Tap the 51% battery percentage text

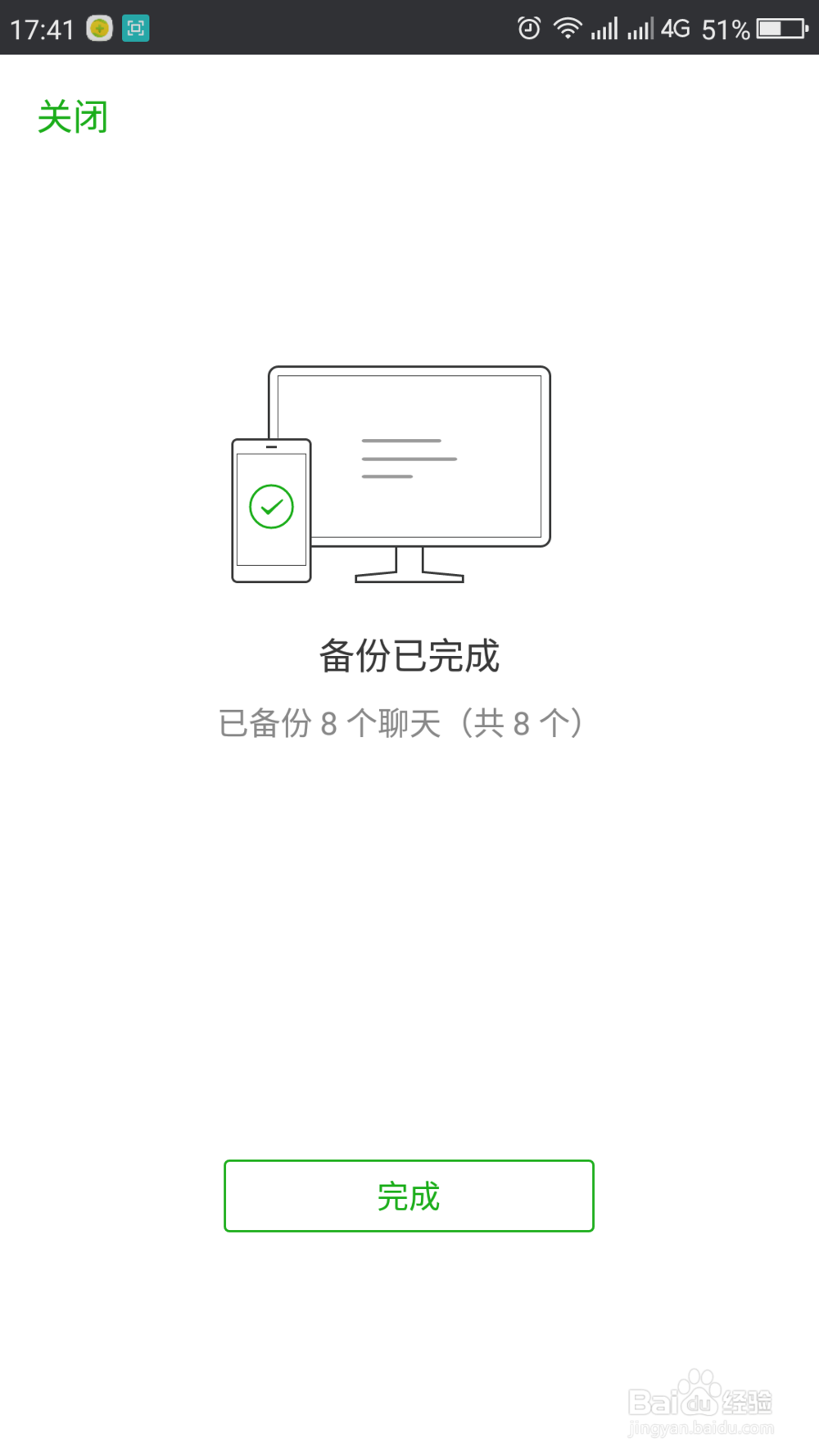click(x=726, y=27)
